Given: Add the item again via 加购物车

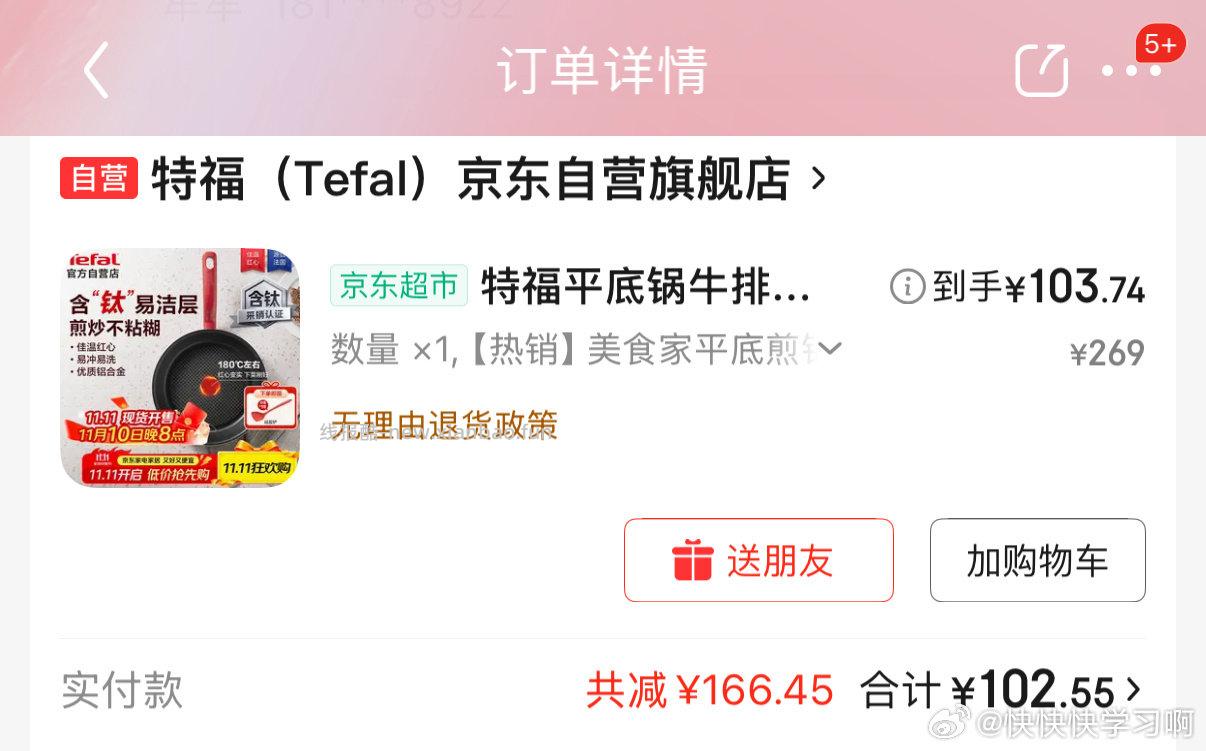Looking at the screenshot, I should (1037, 560).
